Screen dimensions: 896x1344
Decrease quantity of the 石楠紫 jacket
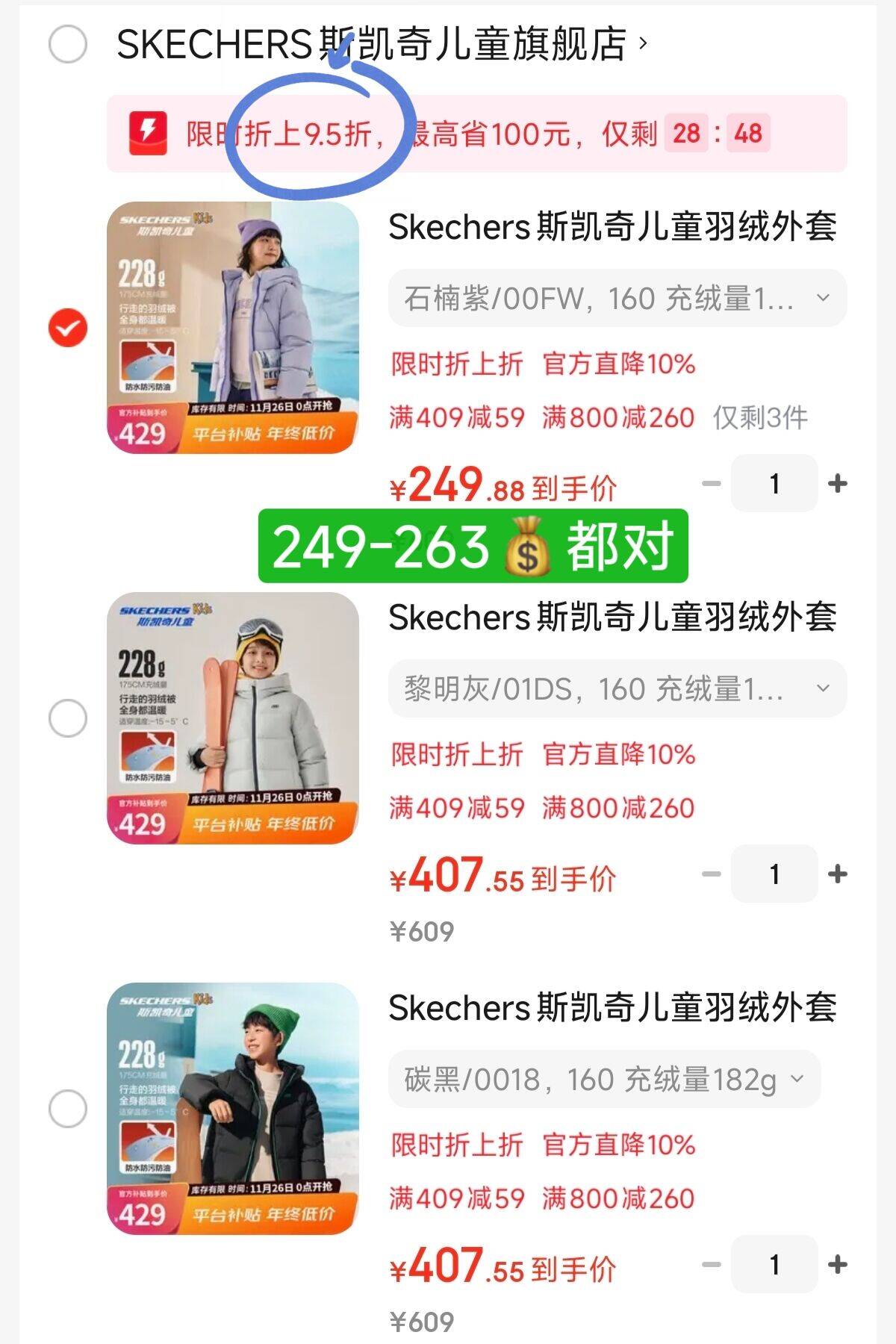tap(712, 484)
